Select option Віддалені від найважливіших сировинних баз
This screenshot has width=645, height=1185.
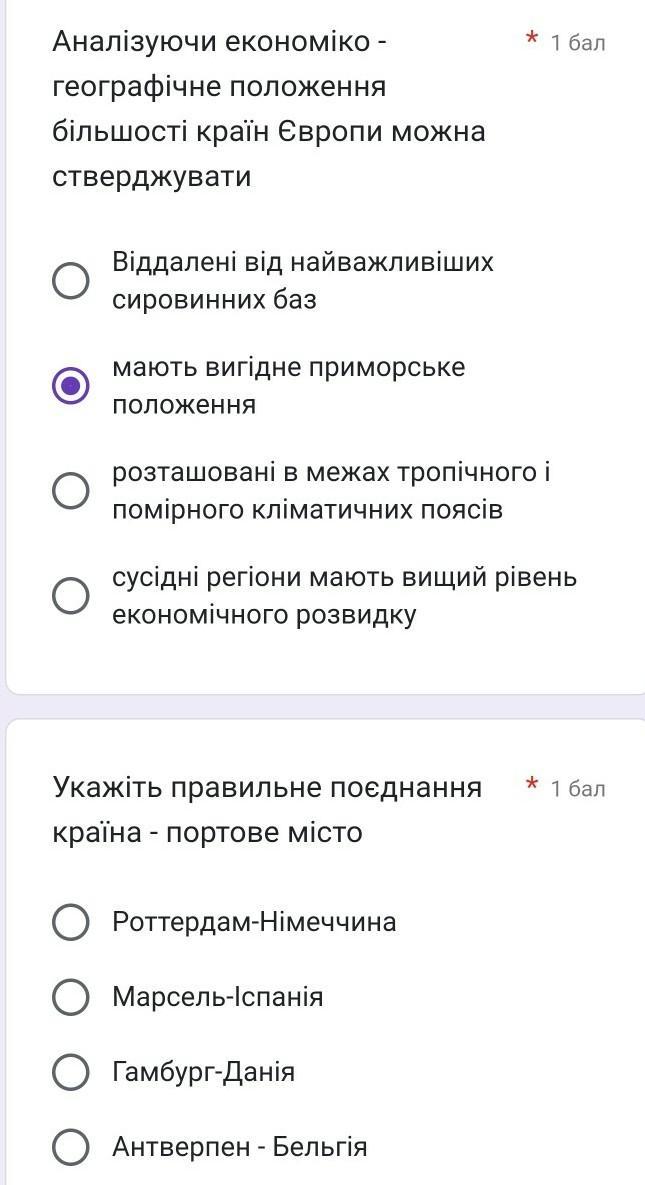[70, 281]
